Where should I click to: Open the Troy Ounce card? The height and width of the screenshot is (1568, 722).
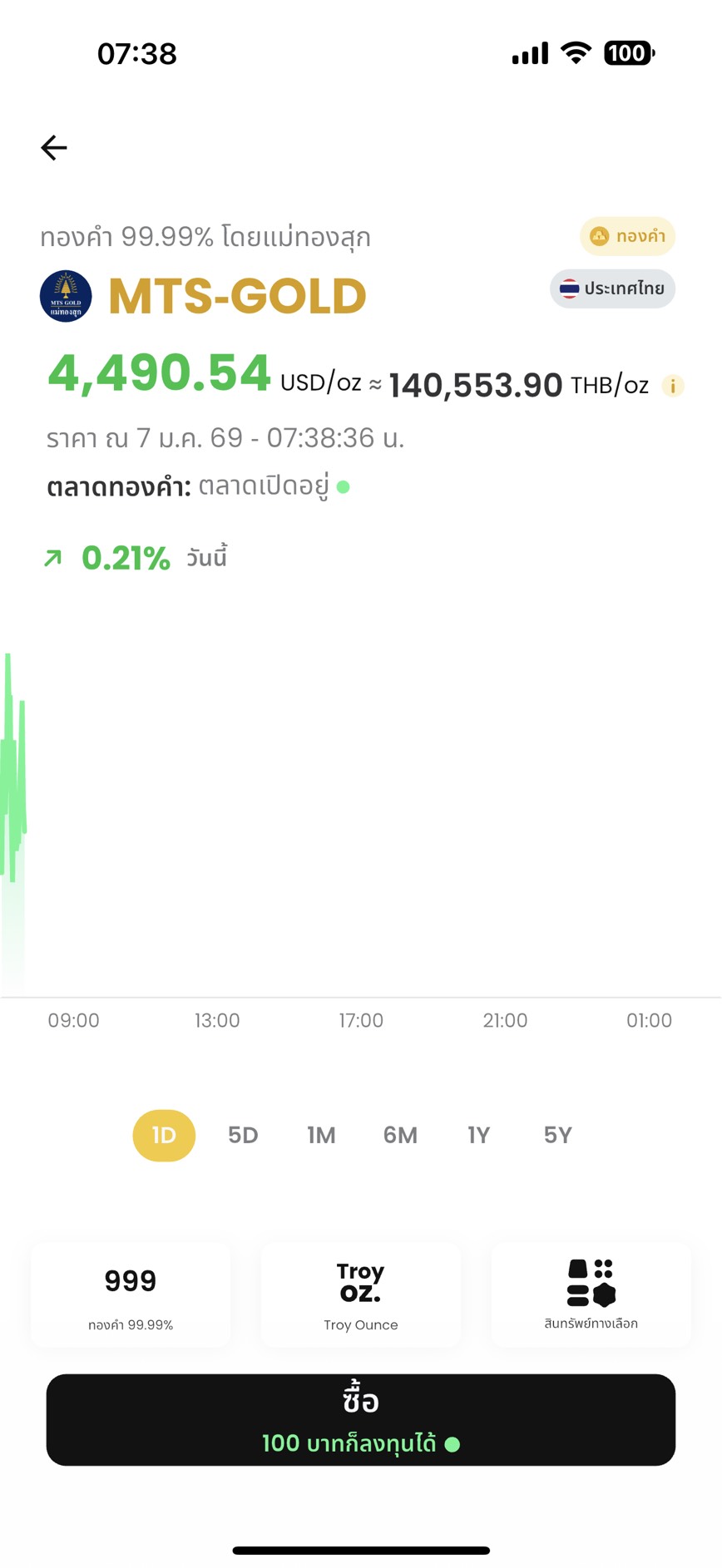[x=361, y=1294]
